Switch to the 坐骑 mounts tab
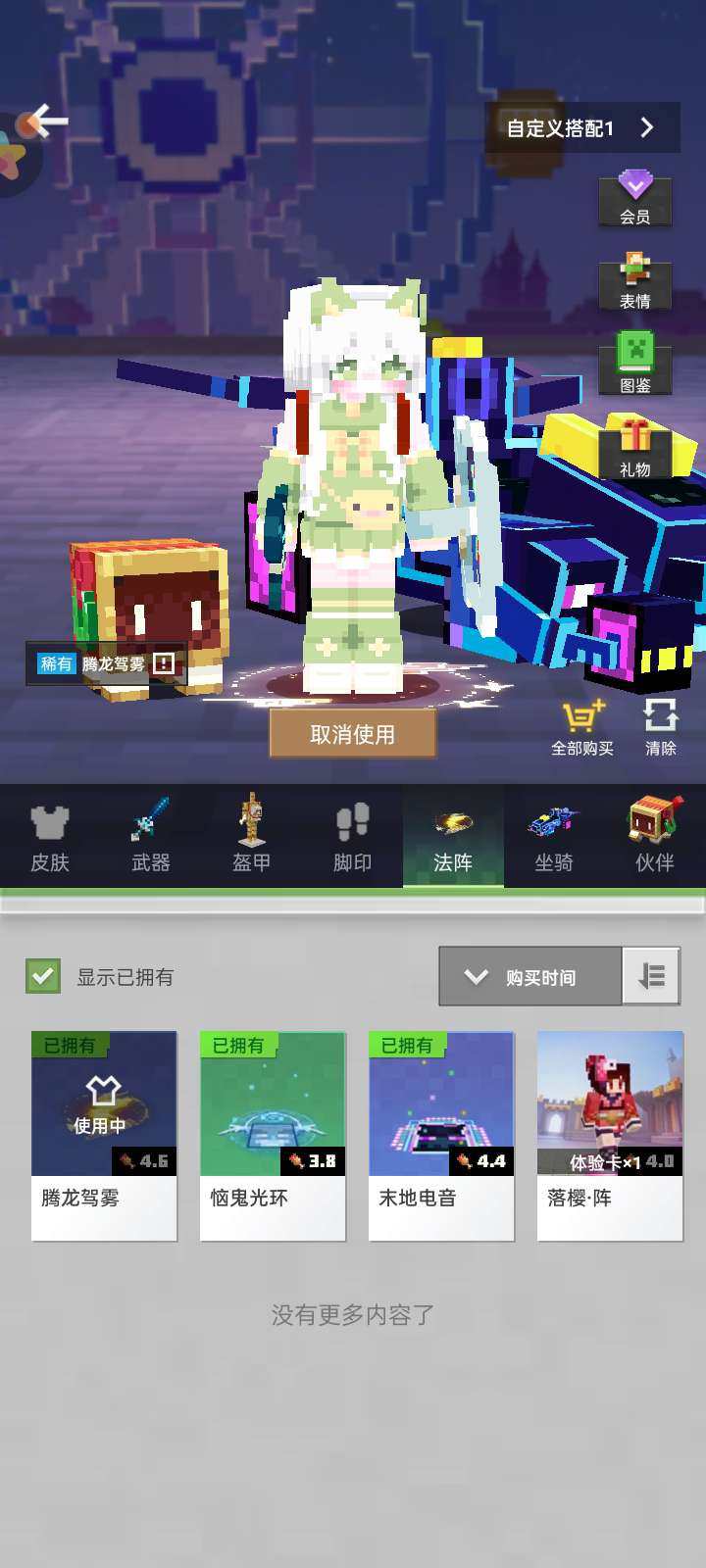Viewport: 706px width, 1568px height. [x=554, y=838]
